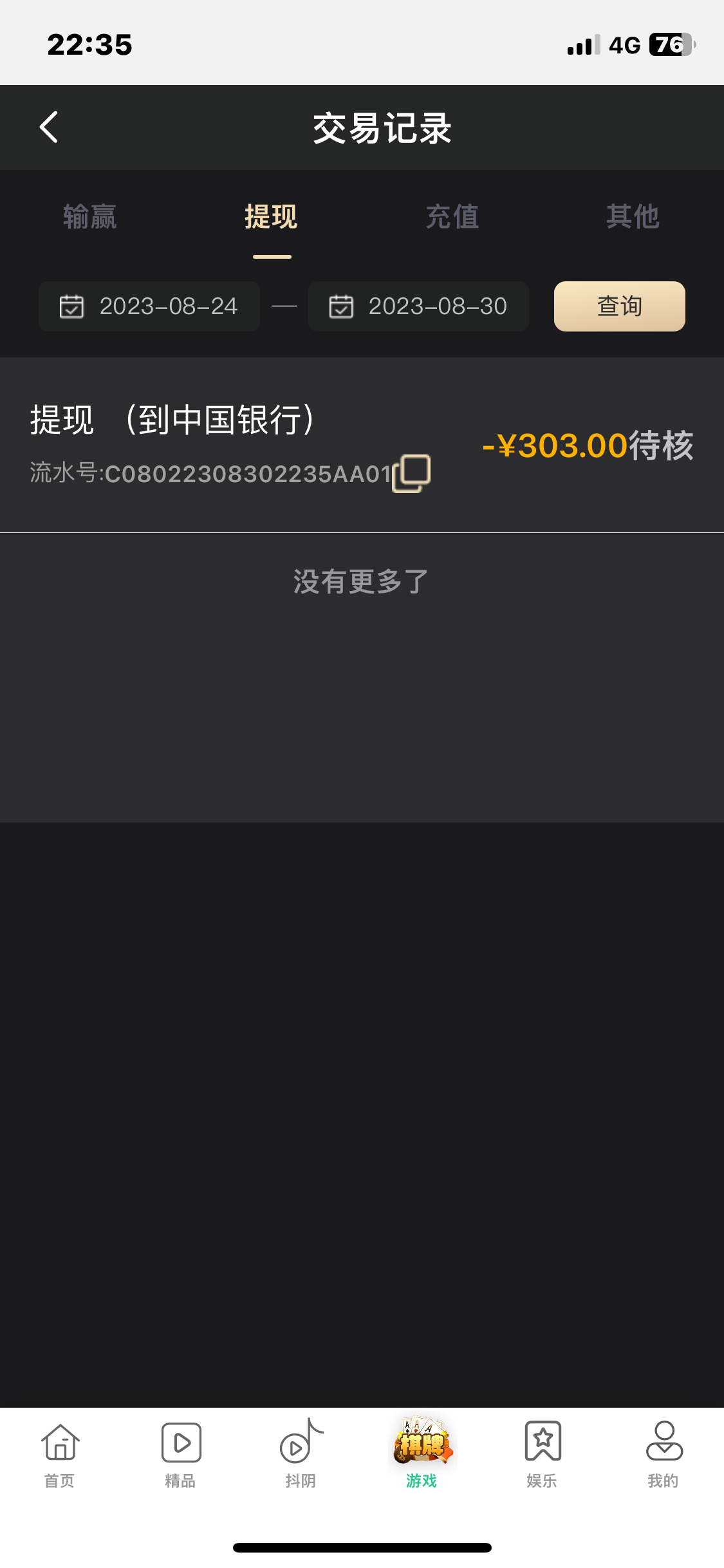Open the 精品 bottom tab
Viewport: 724px width, 1568px height.
click(181, 1455)
